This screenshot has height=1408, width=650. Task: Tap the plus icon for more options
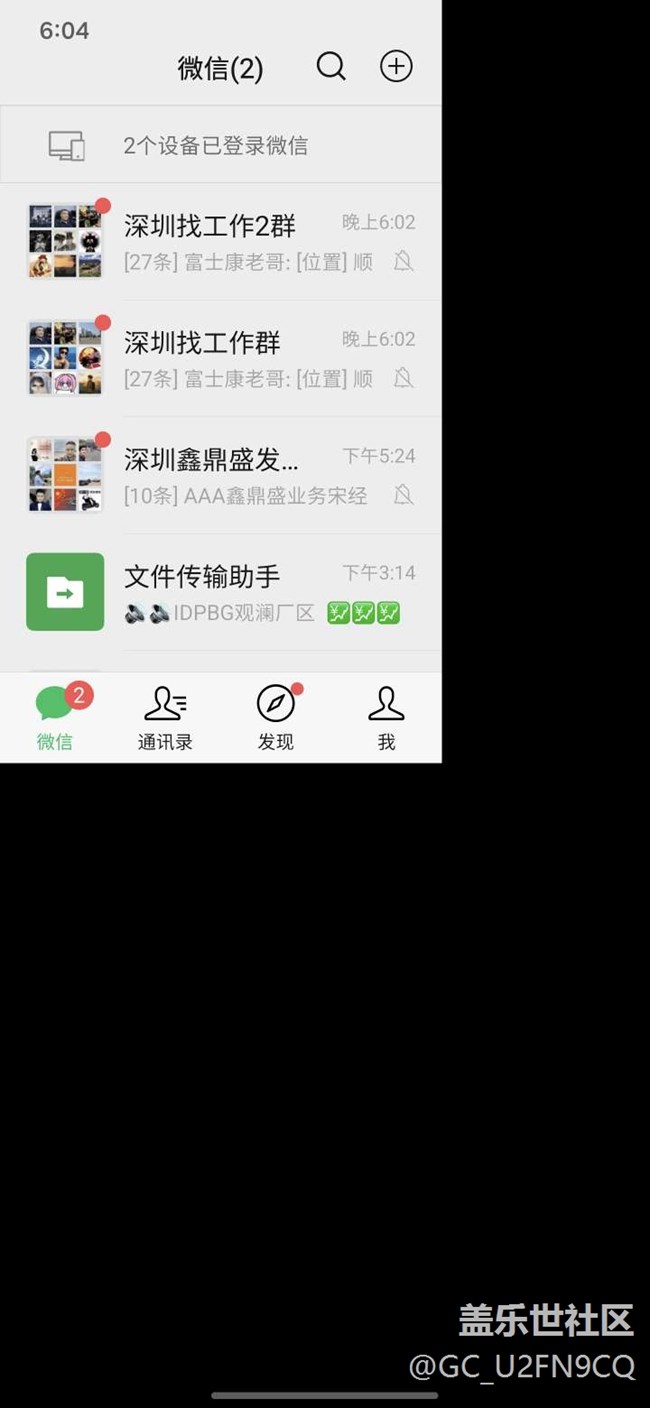coord(396,67)
